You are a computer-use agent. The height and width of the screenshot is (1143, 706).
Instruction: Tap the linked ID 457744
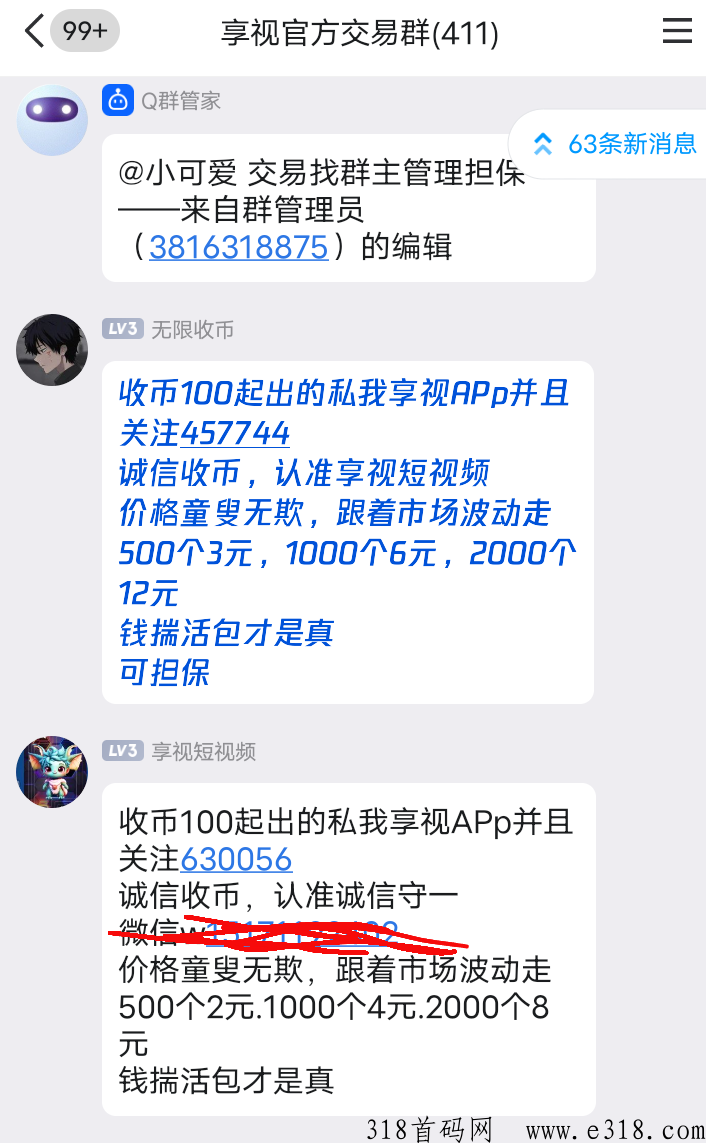pos(235,433)
